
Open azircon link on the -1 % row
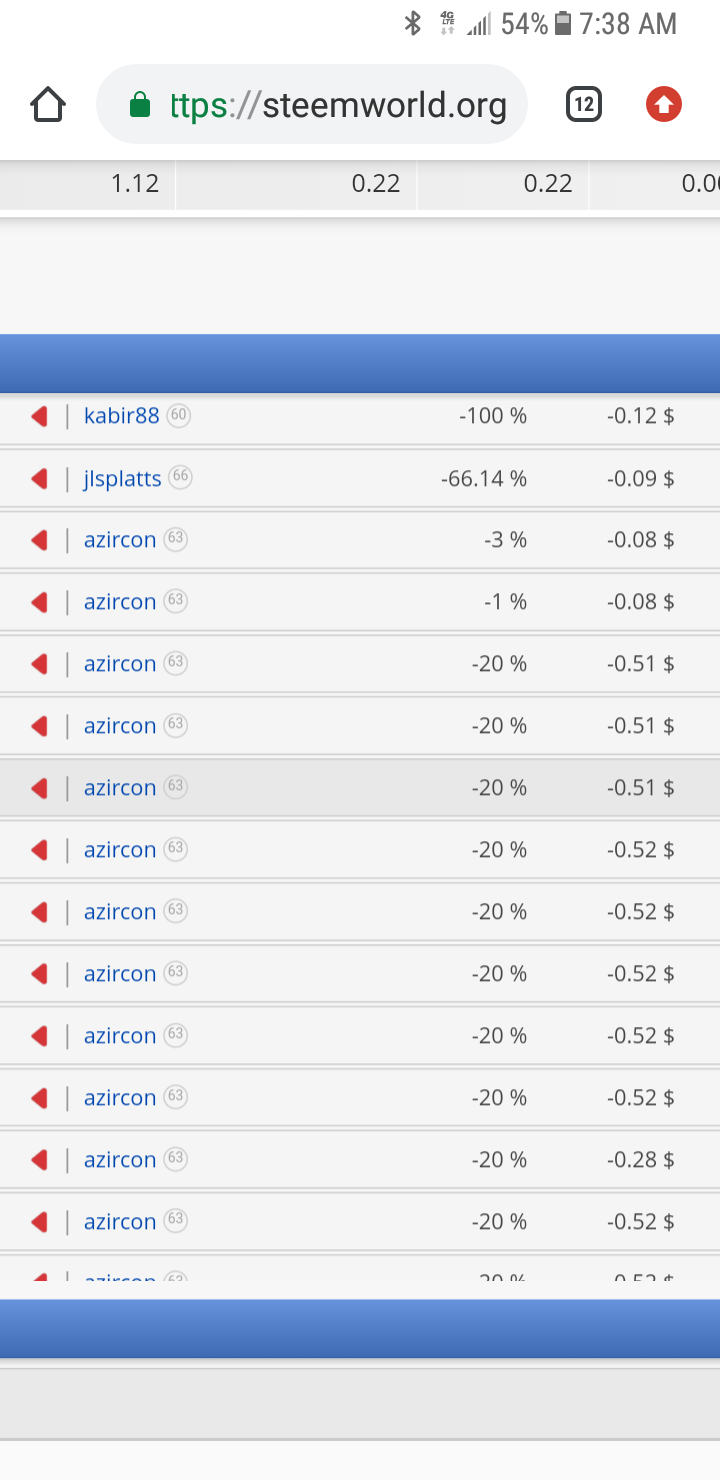[120, 602]
